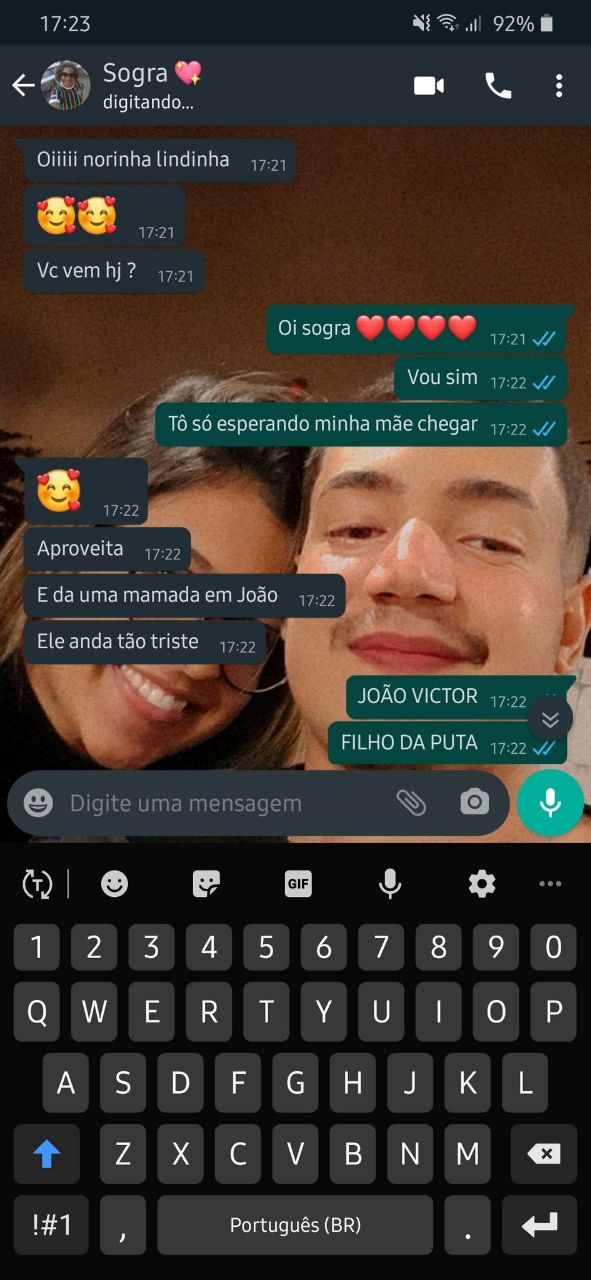
Task: Start a voice call with Sogra
Action: point(498,86)
